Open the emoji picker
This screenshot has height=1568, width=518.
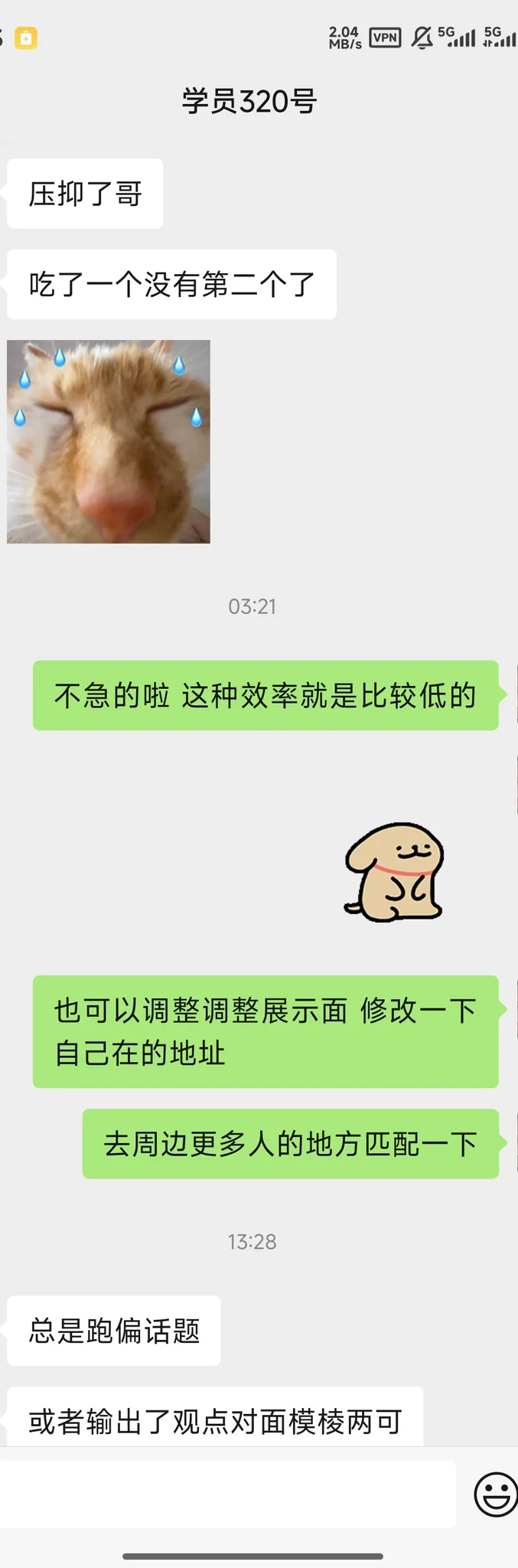click(x=495, y=1493)
